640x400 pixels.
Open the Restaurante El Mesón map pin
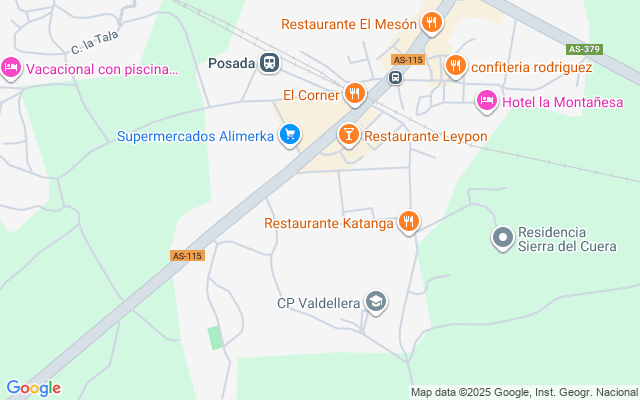click(x=432, y=22)
